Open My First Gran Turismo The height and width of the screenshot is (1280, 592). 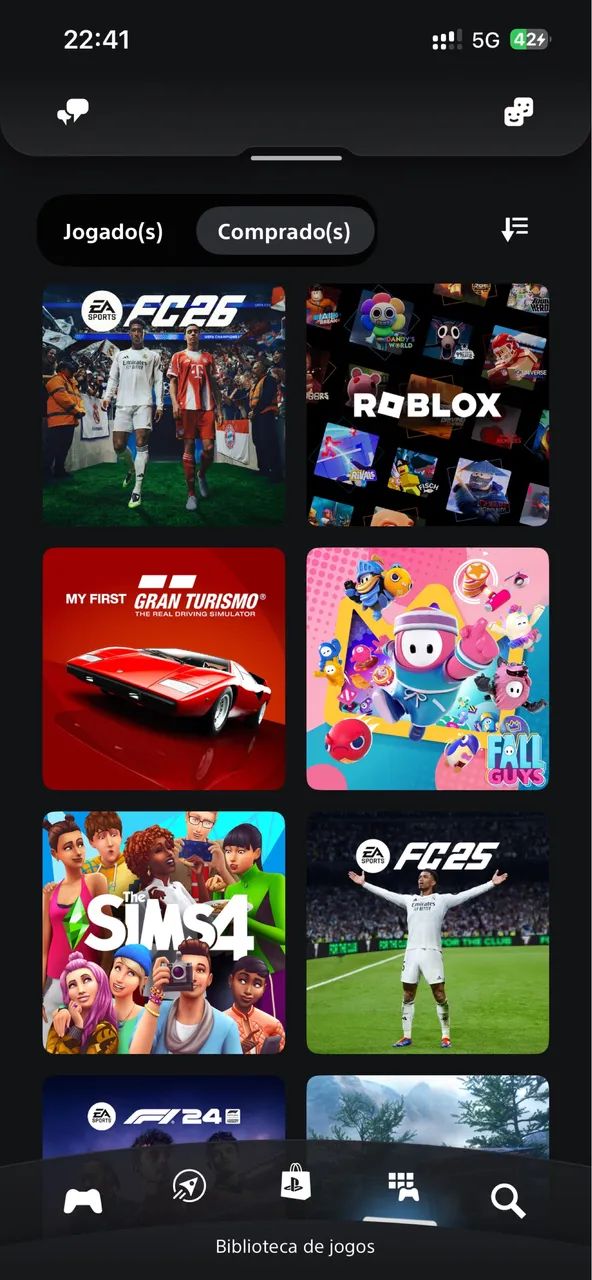164,669
